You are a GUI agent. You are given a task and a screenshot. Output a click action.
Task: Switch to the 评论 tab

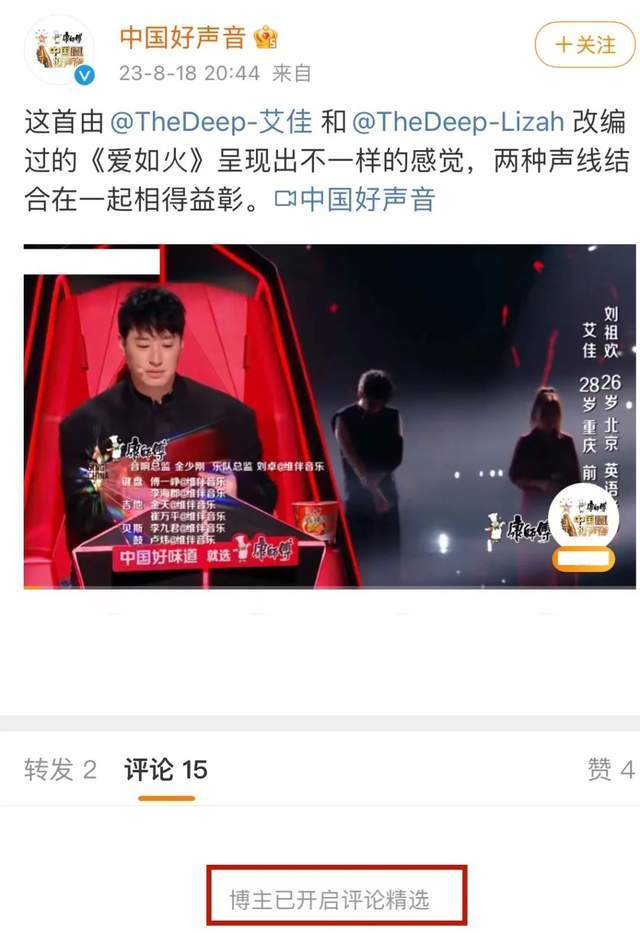pos(166,769)
